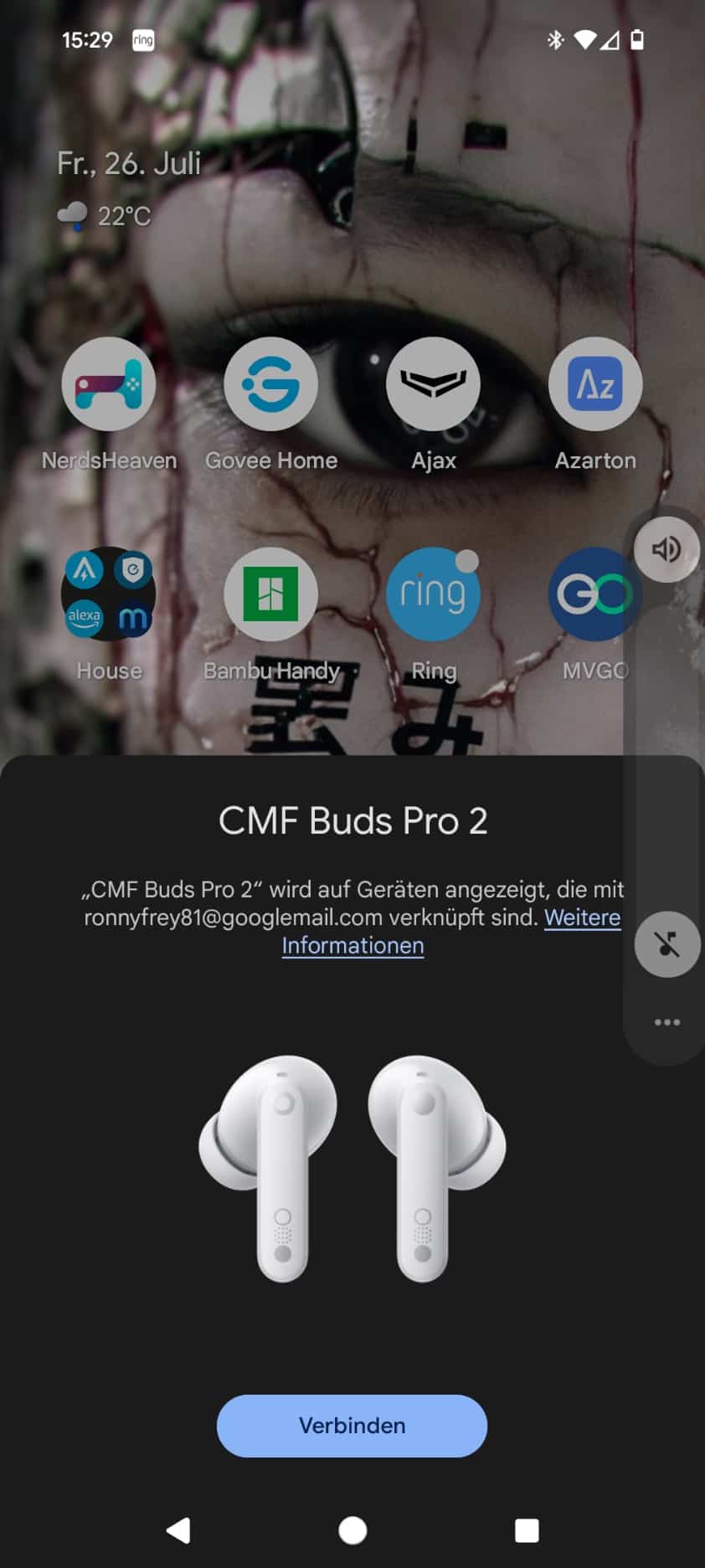The image size is (705, 1568).
Task: Open more volume settings dots
Action: 667,1022
